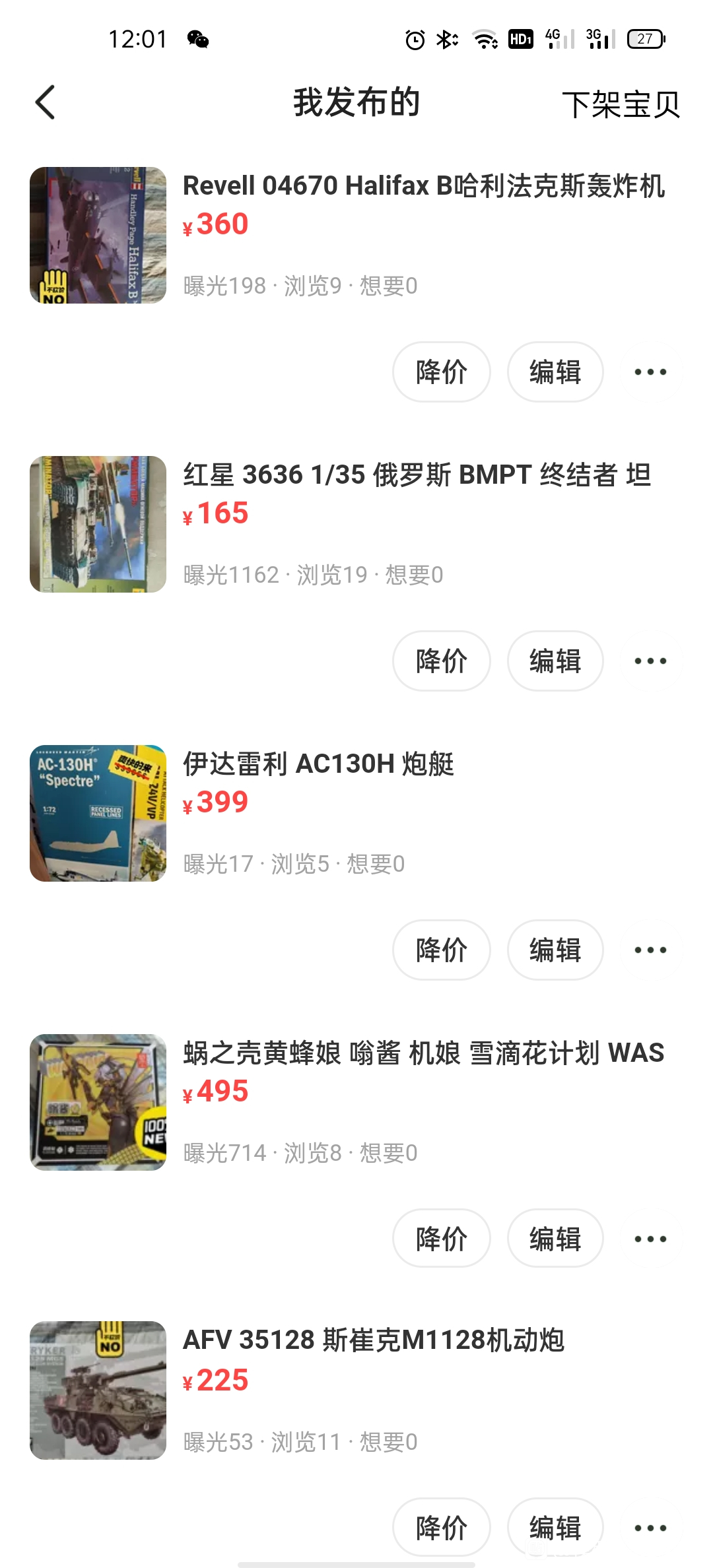
Task: Open the 红星 3636 BMPT 终结者 listing
Action: [x=356, y=524]
